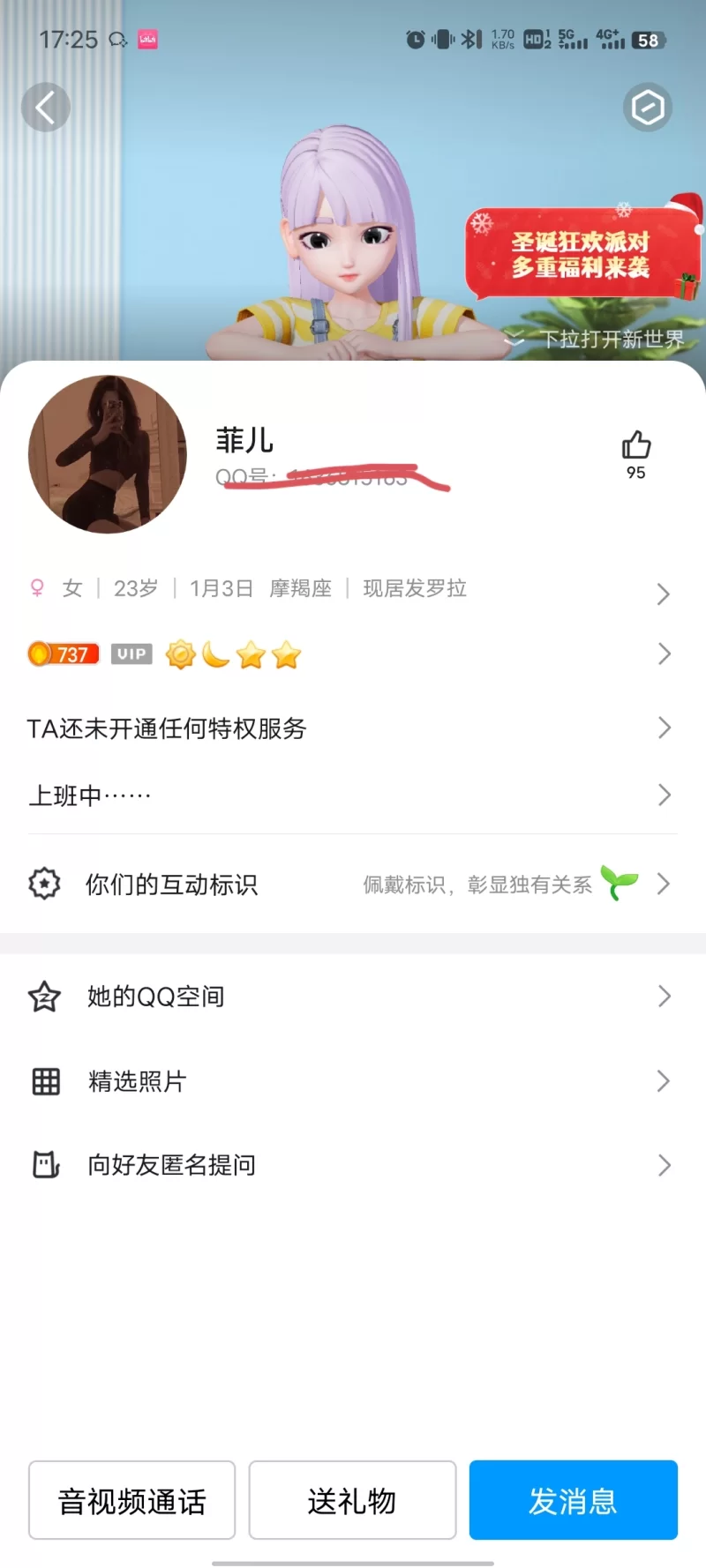Viewport: 706px width, 1568px height.
Task: Start a 音视频通话 call
Action: click(x=132, y=1500)
